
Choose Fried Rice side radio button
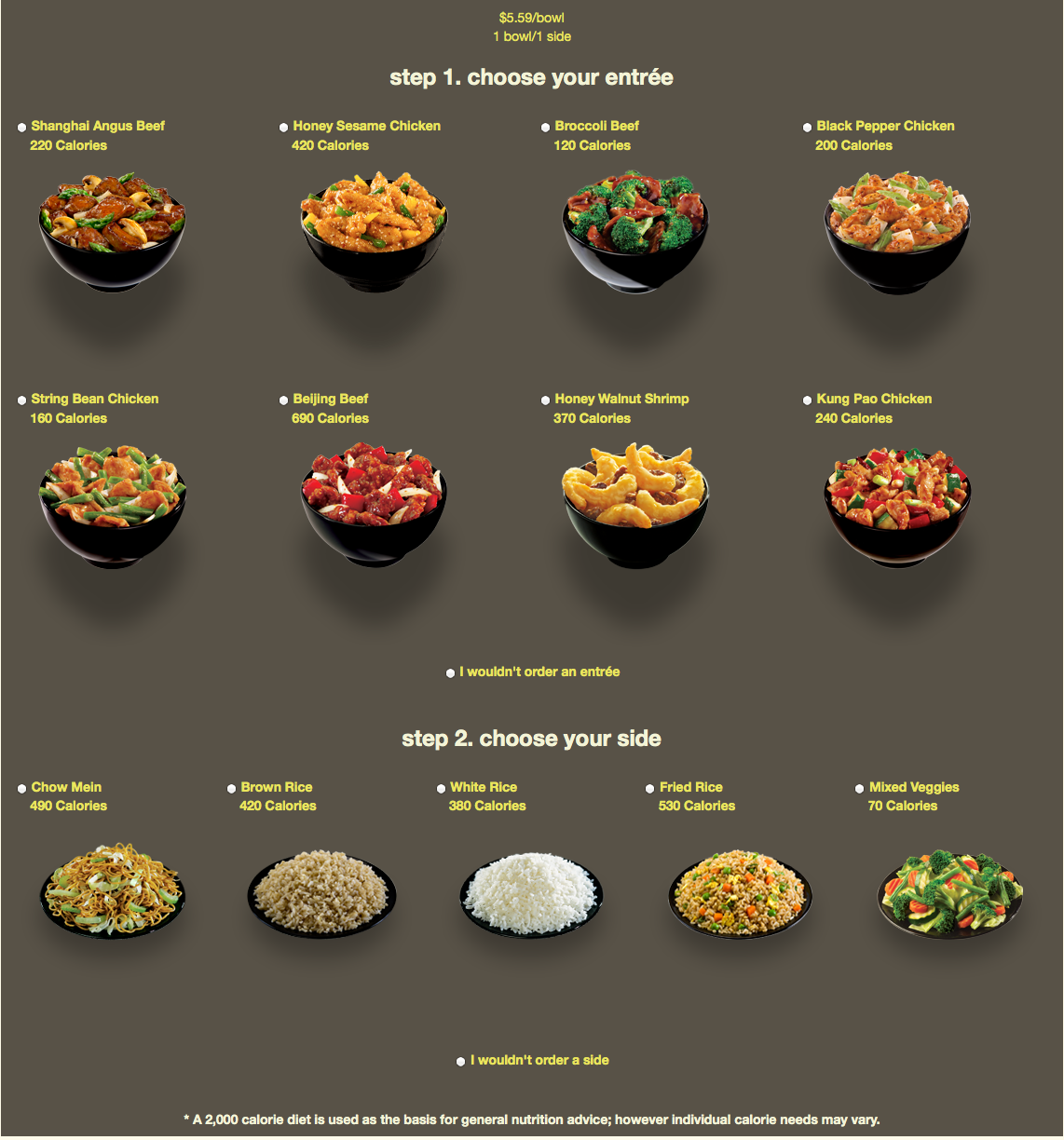[650, 789]
